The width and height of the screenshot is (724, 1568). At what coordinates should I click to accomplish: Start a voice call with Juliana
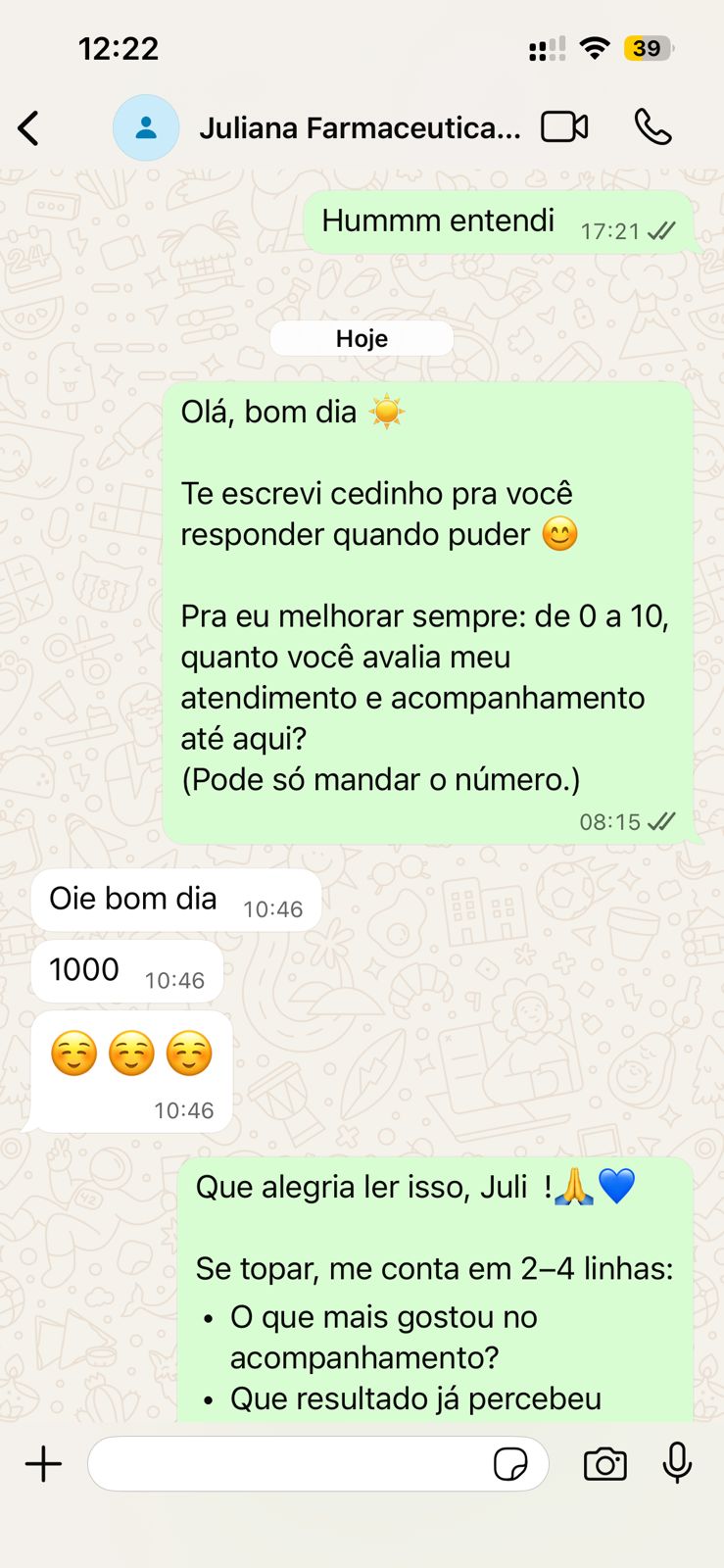pos(652,127)
